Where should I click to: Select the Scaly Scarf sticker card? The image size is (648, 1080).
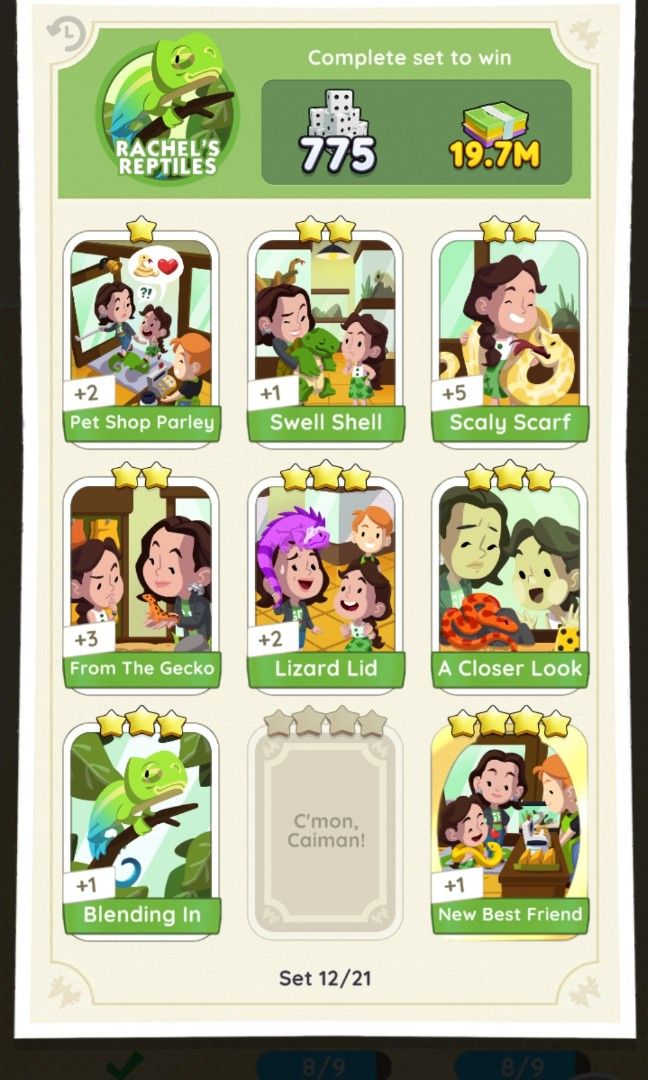coord(510,337)
